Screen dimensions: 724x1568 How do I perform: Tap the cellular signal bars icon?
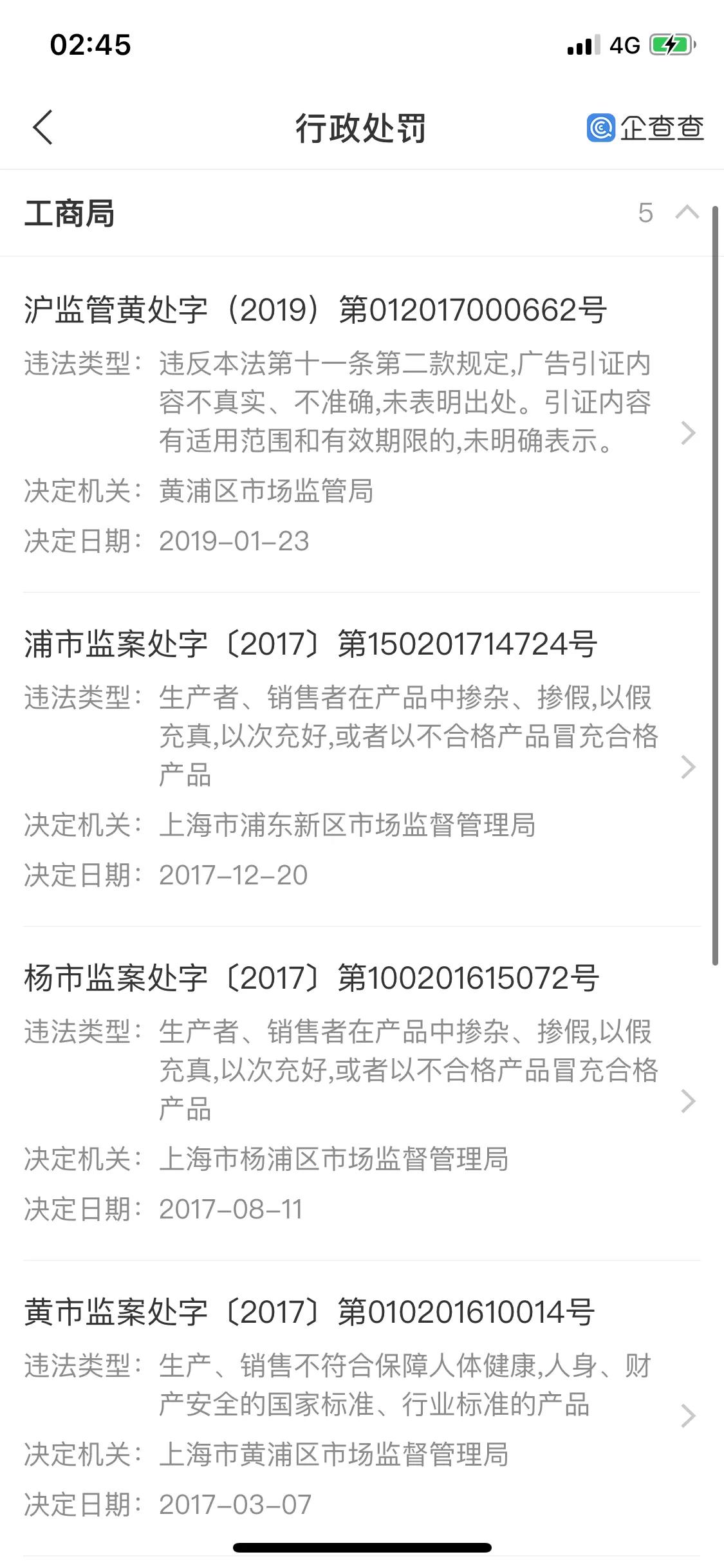coord(581,44)
